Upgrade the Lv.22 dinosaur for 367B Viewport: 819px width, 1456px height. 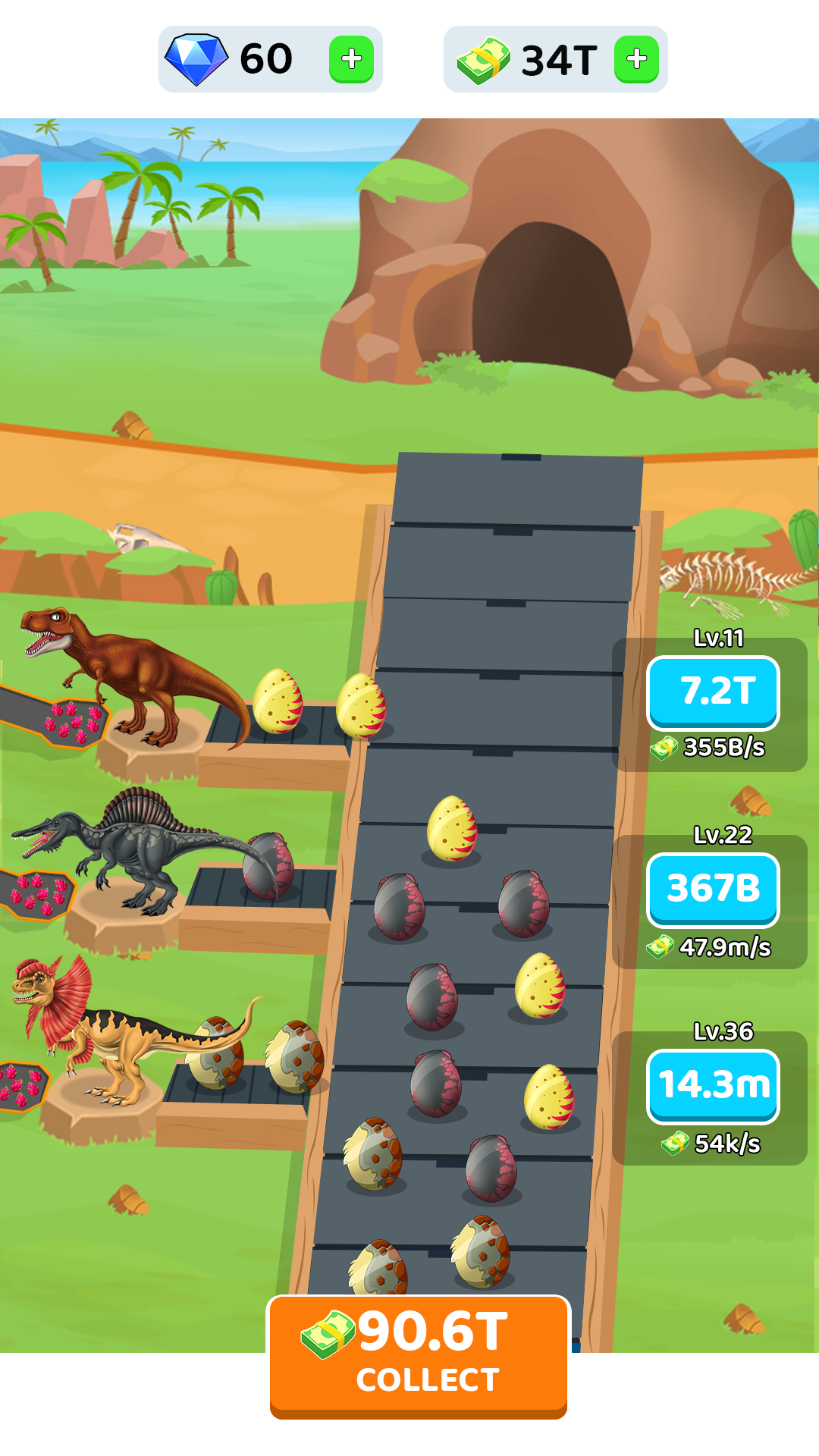click(x=713, y=889)
